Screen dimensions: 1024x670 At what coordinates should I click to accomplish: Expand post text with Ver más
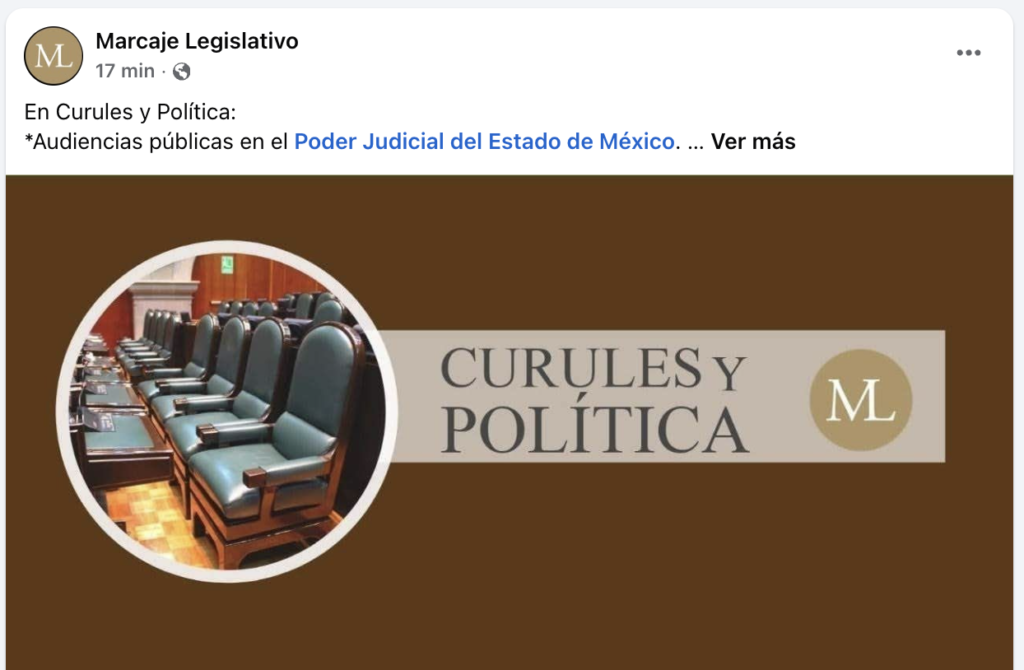pos(752,141)
